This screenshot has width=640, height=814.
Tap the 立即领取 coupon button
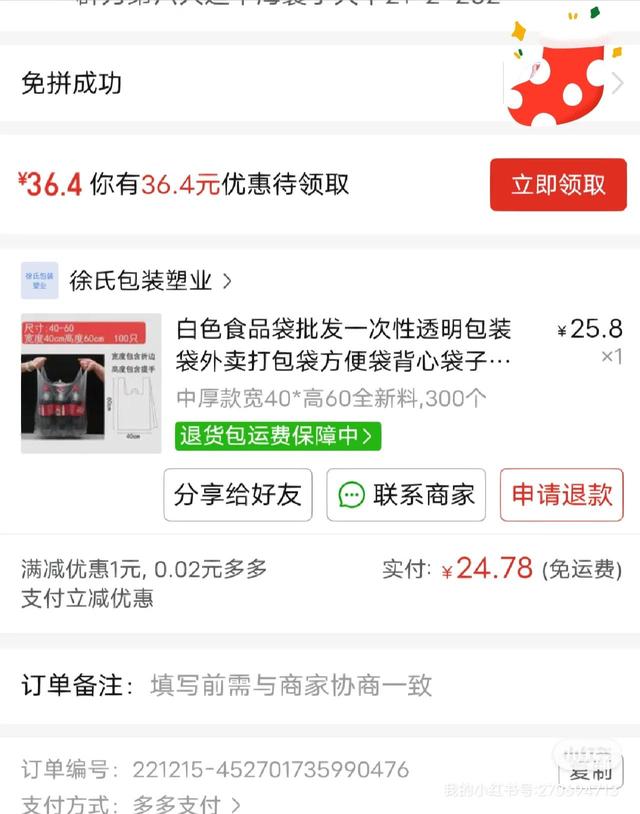[558, 185]
